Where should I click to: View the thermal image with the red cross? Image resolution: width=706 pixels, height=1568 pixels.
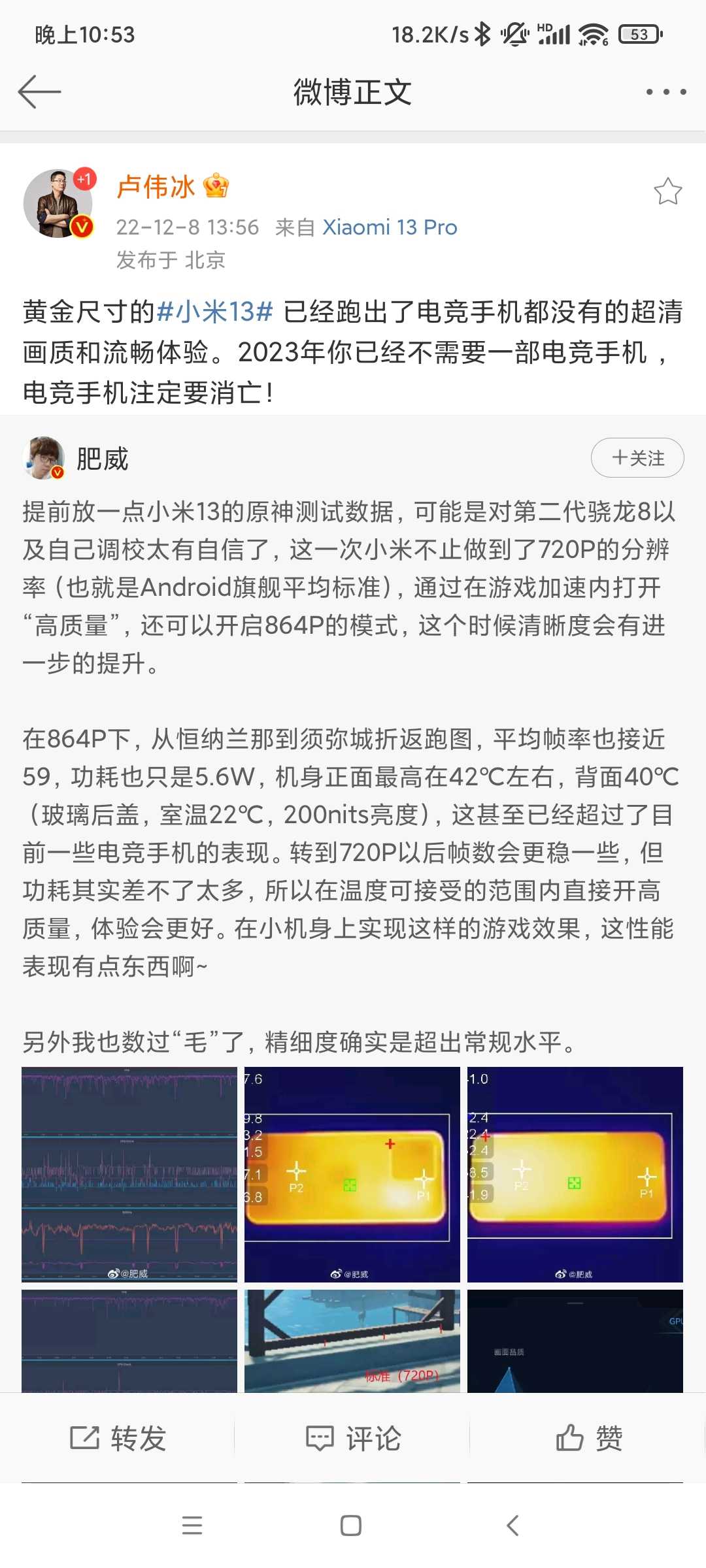(x=352, y=1174)
